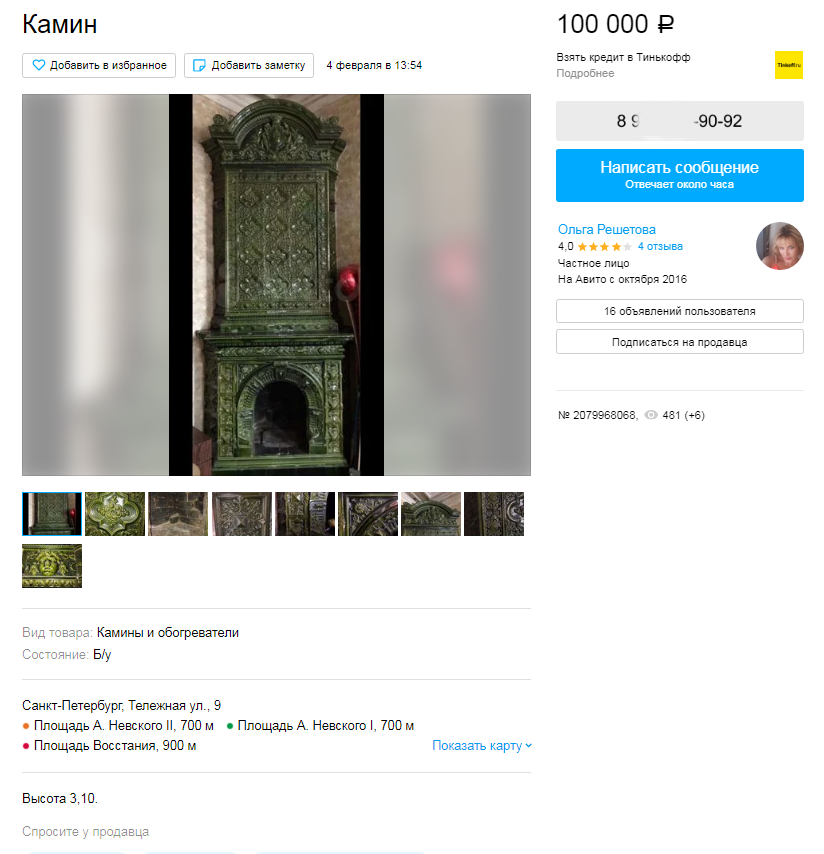The height and width of the screenshot is (854, 824).
Task: Tap the Добавить заметку button
Action: tap(249, 65)
